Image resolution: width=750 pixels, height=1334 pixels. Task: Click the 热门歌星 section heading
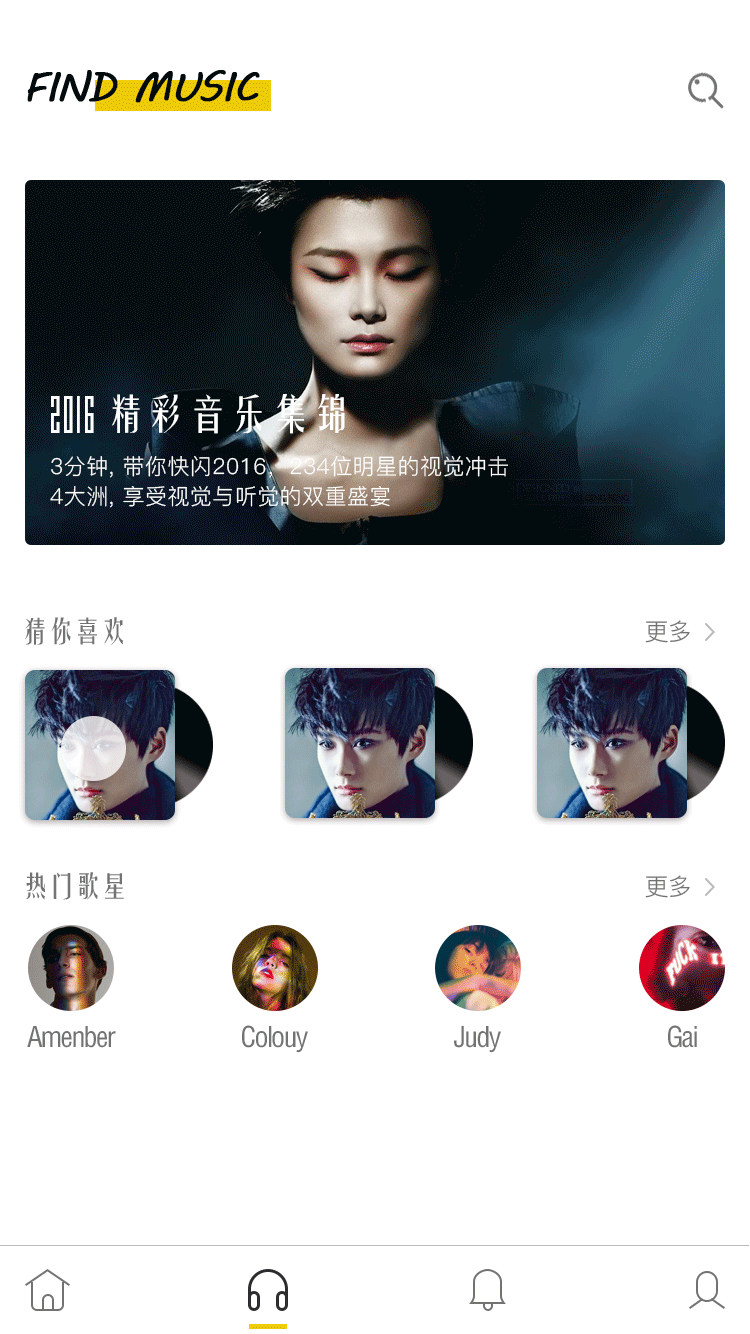click(74, 886)
